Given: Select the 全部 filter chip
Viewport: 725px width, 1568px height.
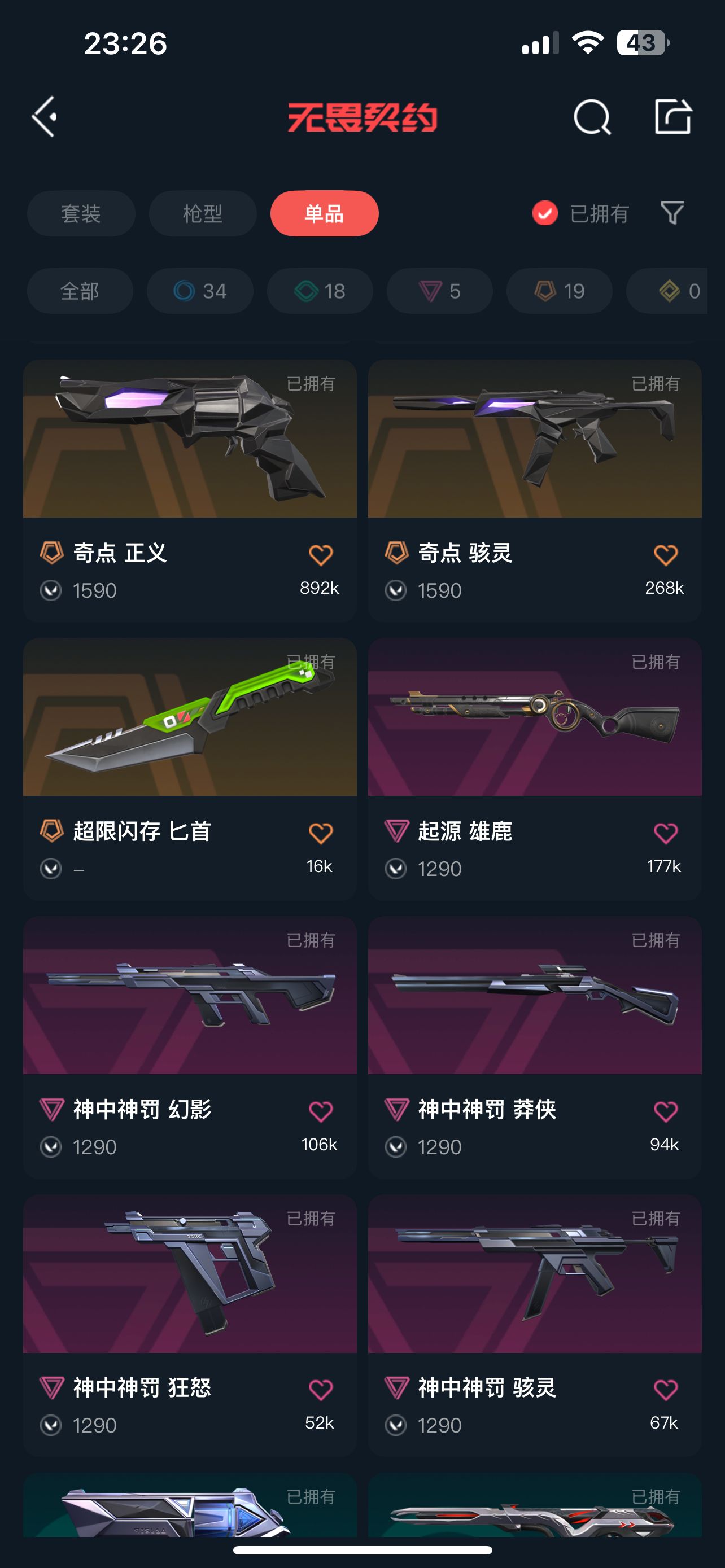Looking at the screenshot, I should click(80, 291).
